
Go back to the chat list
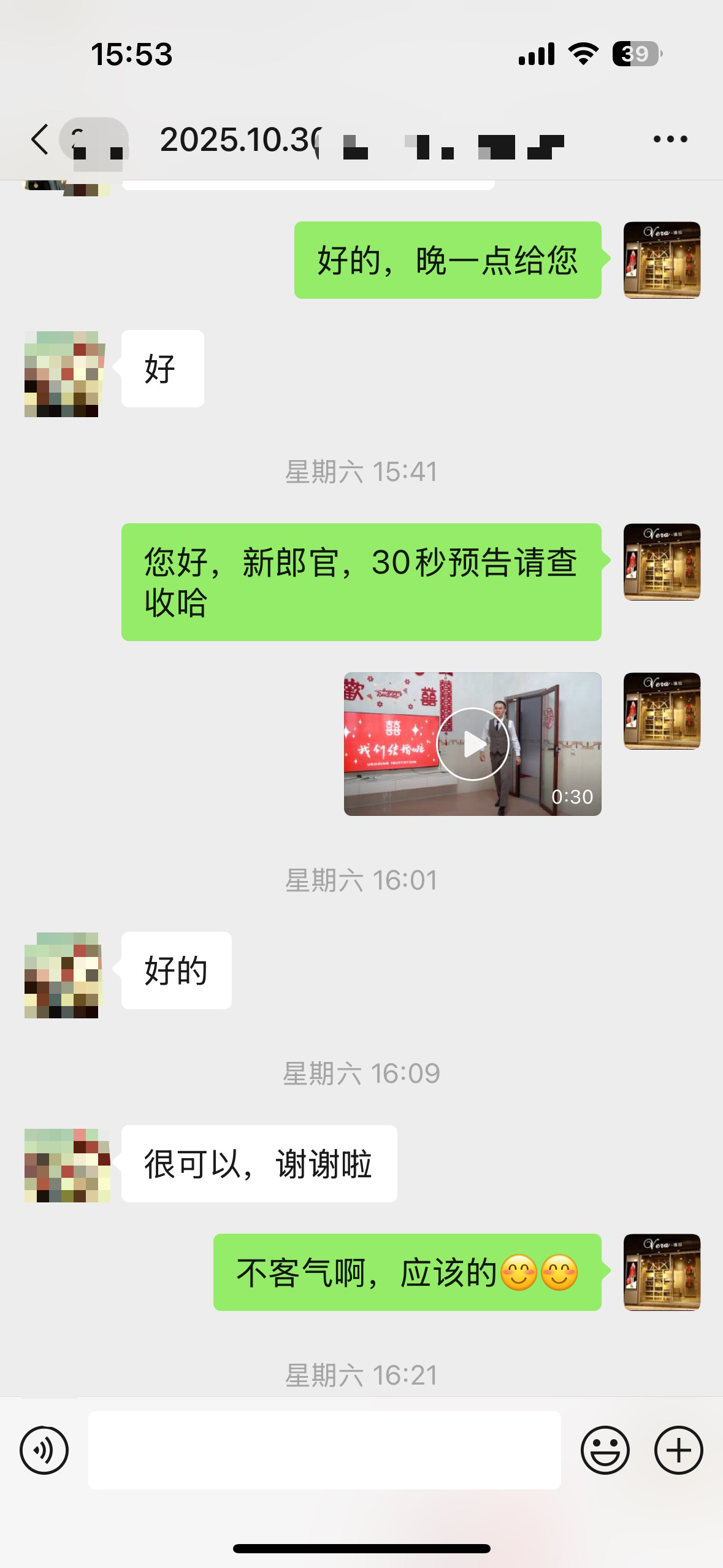coord(40,140)
